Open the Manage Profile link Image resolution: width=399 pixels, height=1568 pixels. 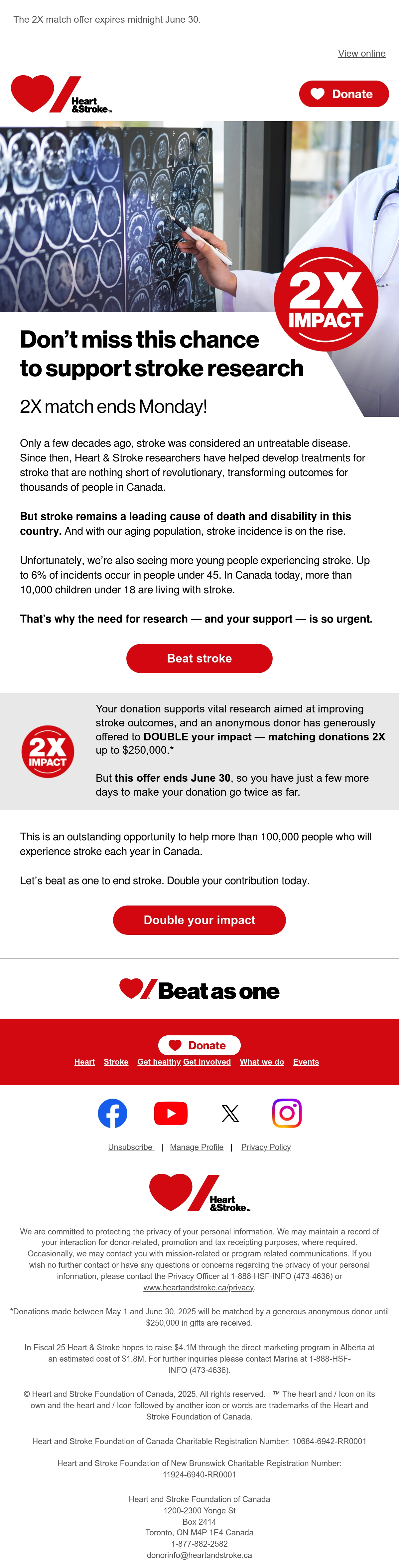197,1147
